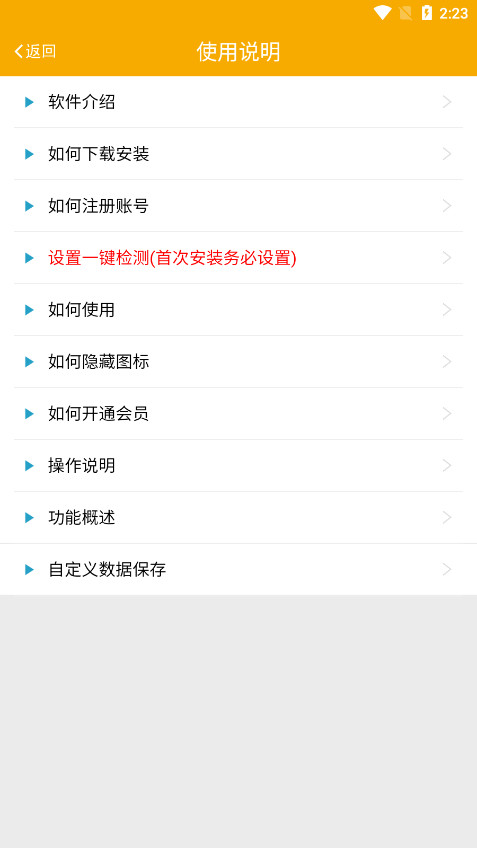
Task: Open 如何下载安装 instructions
Action: (x=238, y=154)
